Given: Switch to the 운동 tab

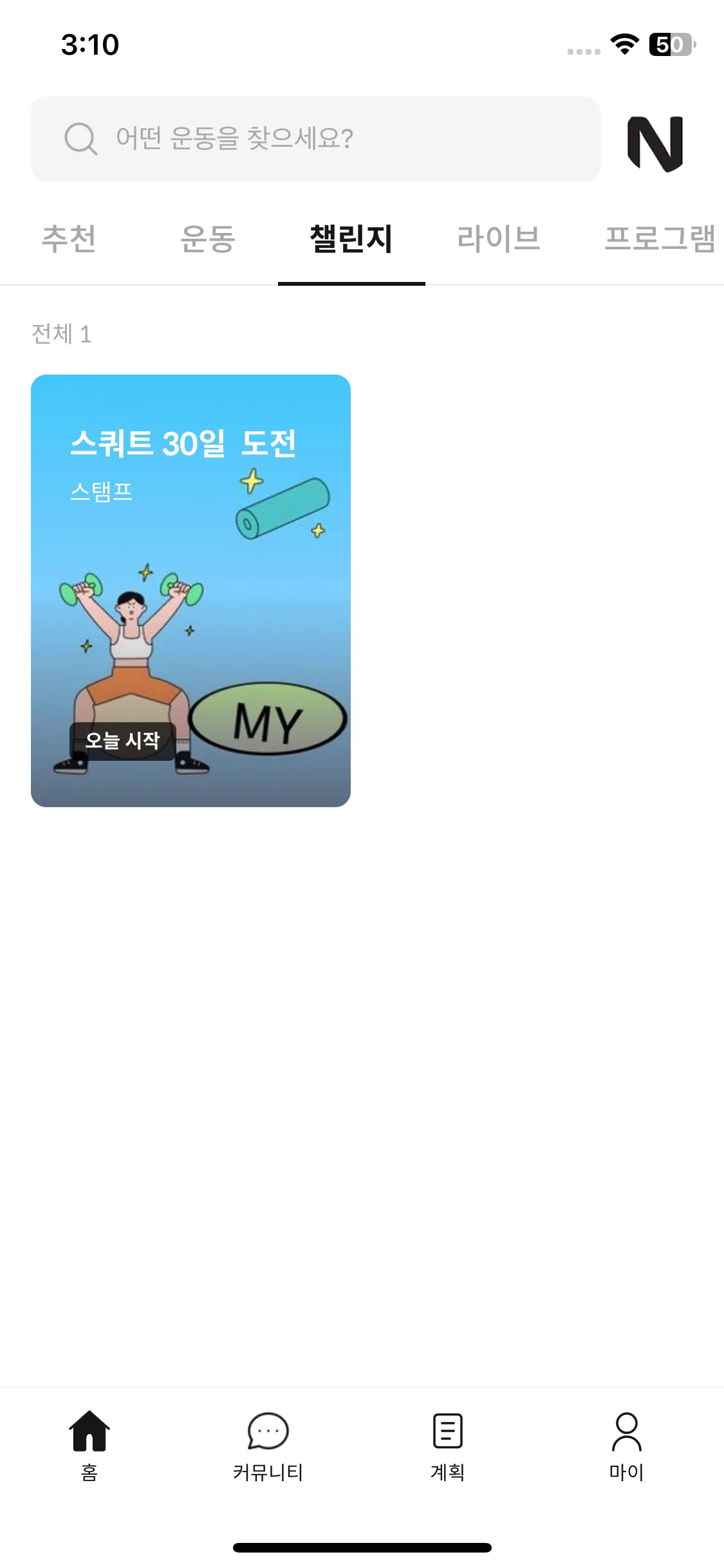Looking at the screenshot, I should click(207, 239).
